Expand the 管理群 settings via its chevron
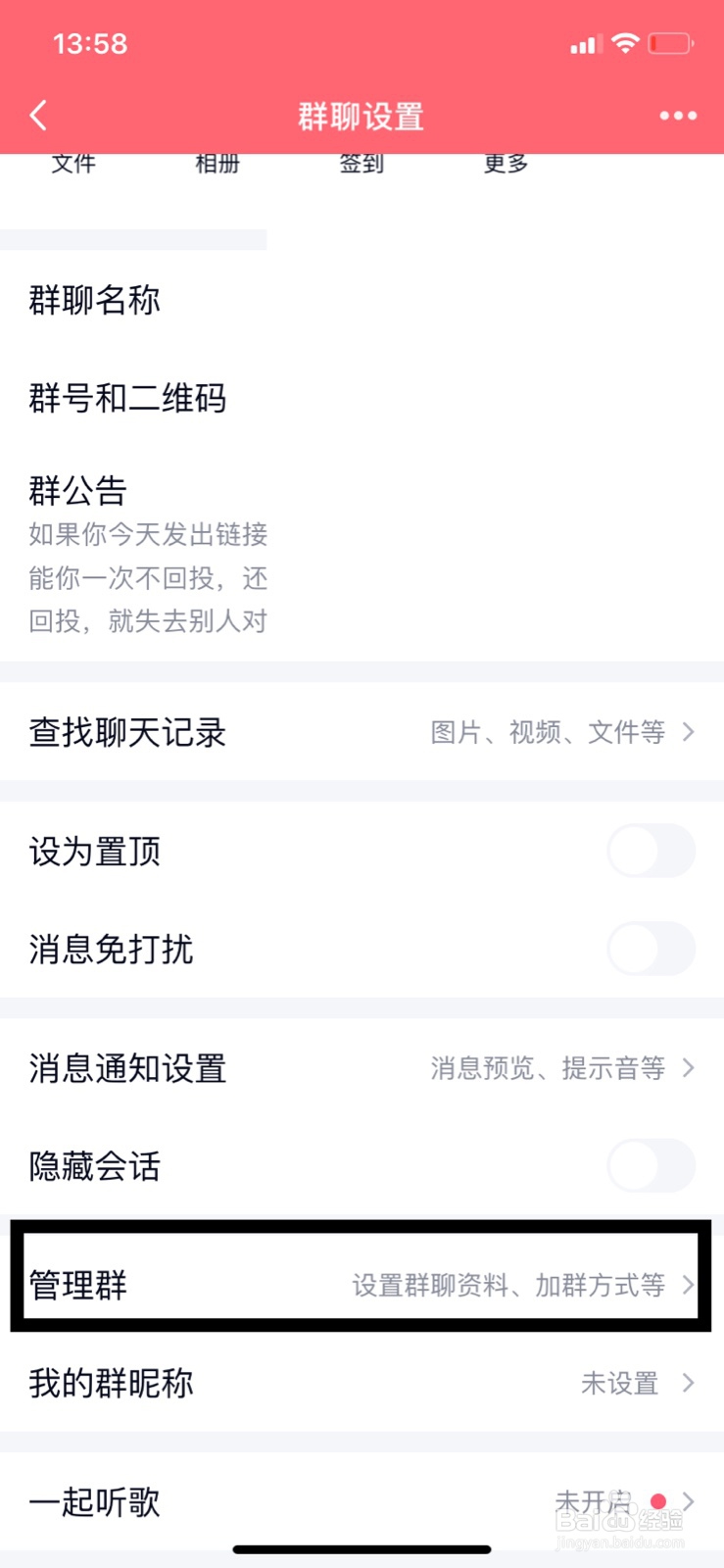The image size is (724, 1568). 689,1285
